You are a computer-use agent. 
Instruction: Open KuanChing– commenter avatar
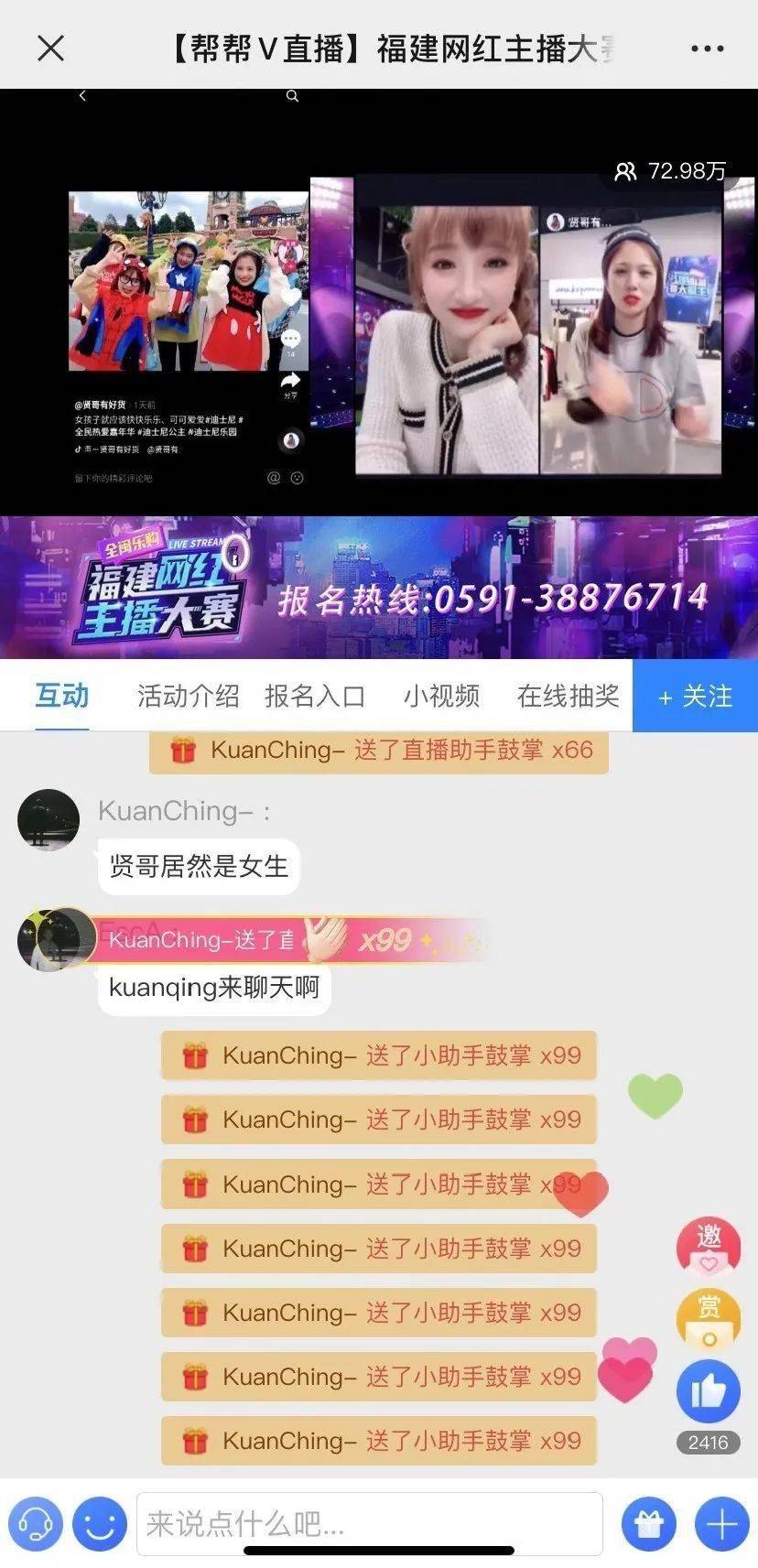(49, 819)
